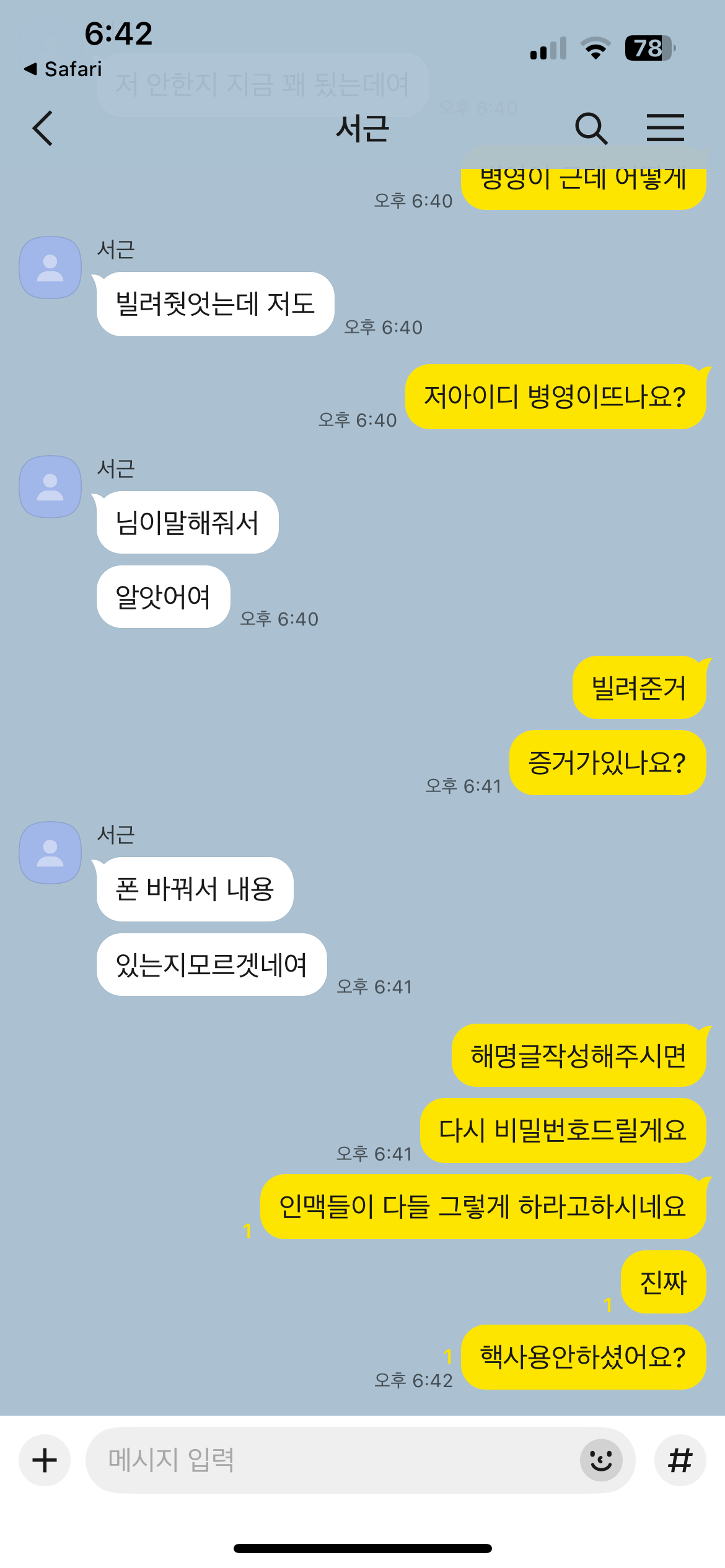Image resolution: width=725 pixels, height=1568 pixels.
Task: Search within this chat conversation
Action: pyautogui.click(x=591, y=128)
